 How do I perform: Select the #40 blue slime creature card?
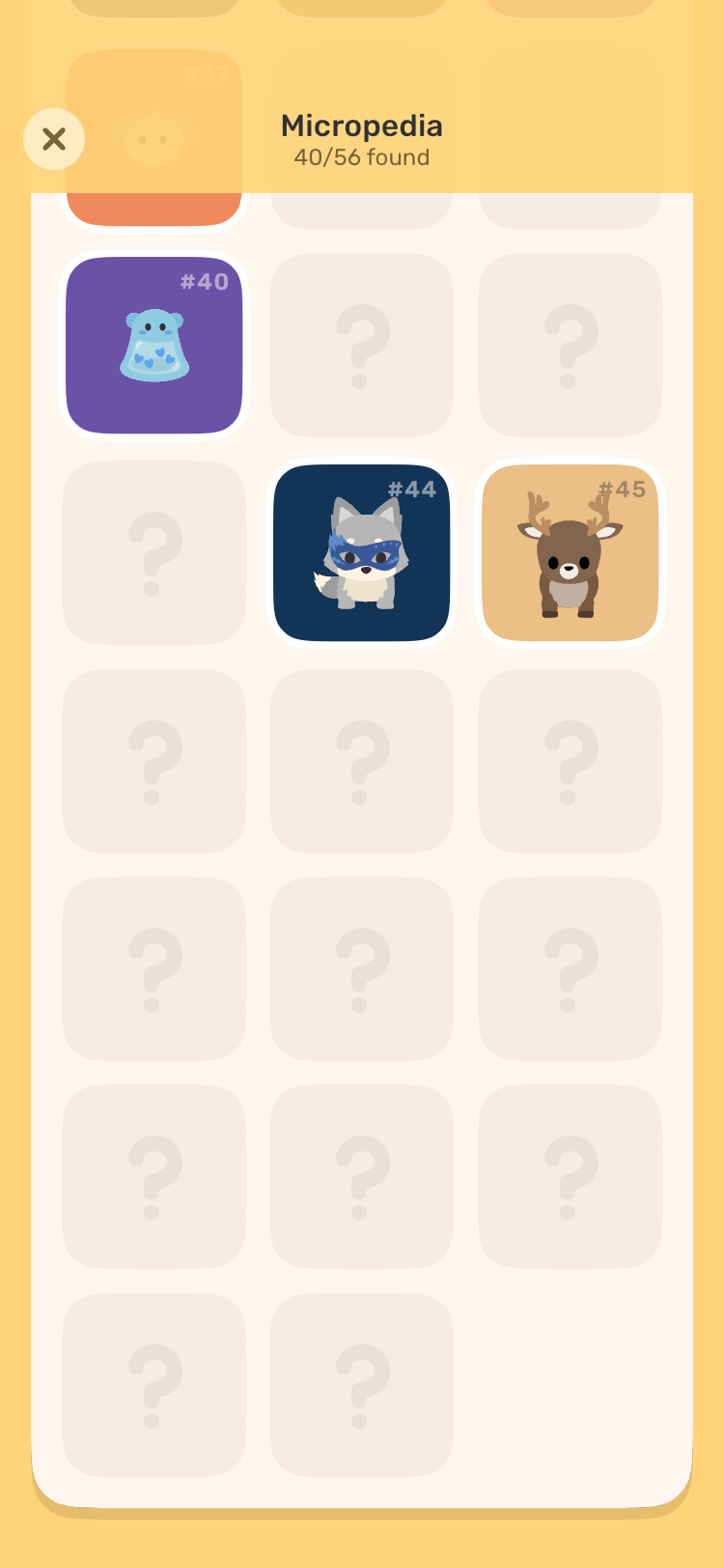click(x=153, y=345)
